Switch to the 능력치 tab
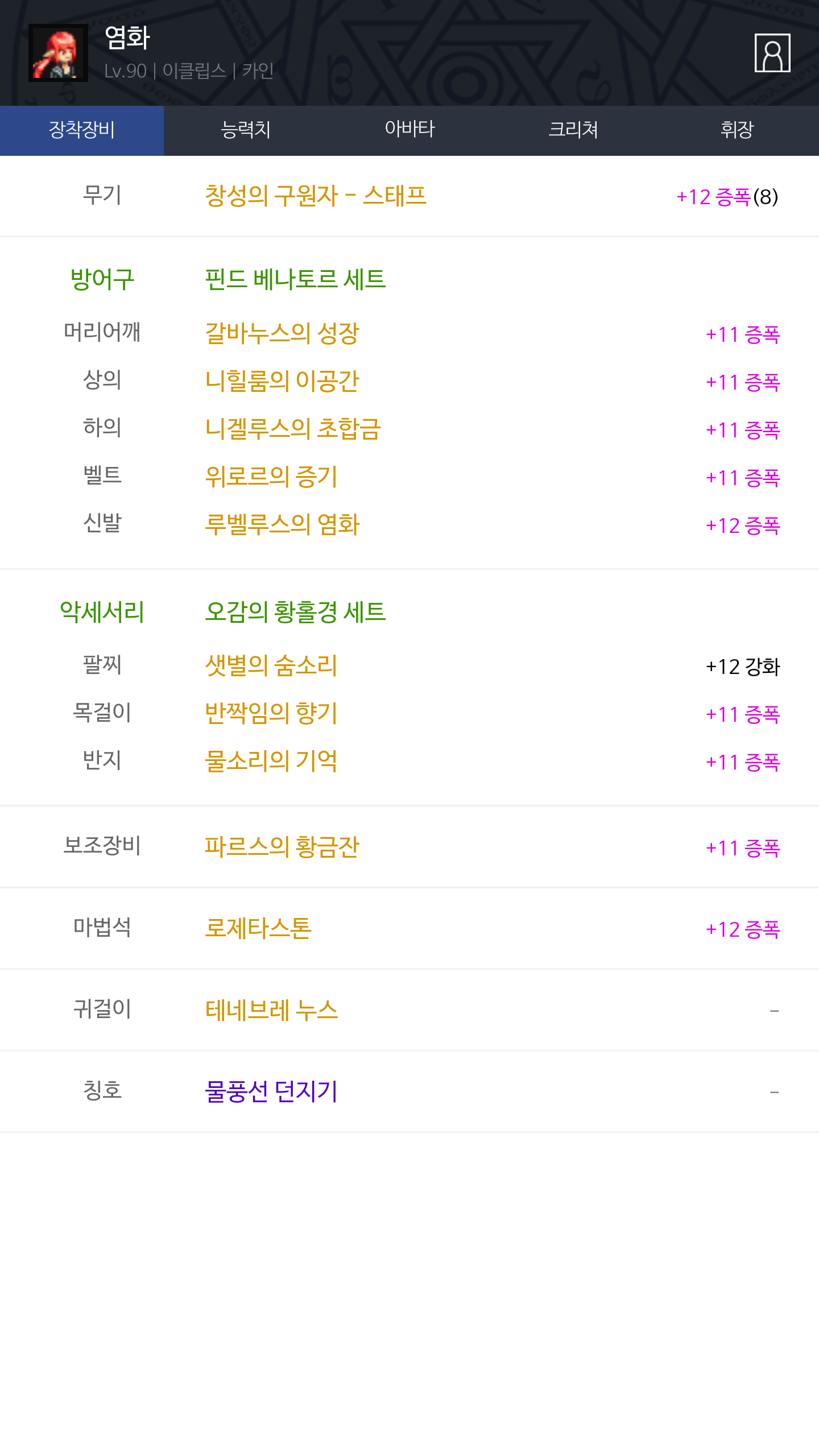 (246, 130)
